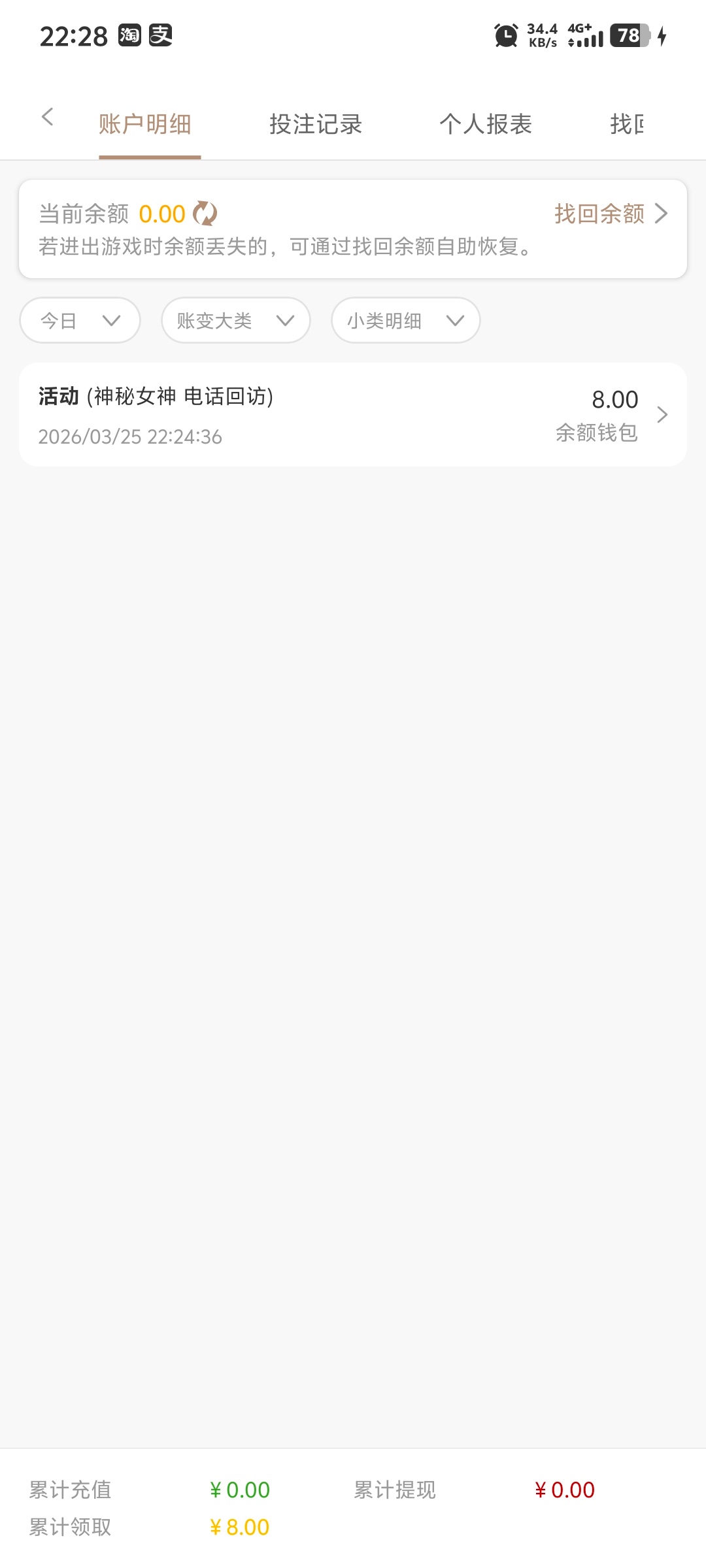706x1568 pixels.
Task: Switch to the 投注记录 tab
Action: click(x=316, y=124)
